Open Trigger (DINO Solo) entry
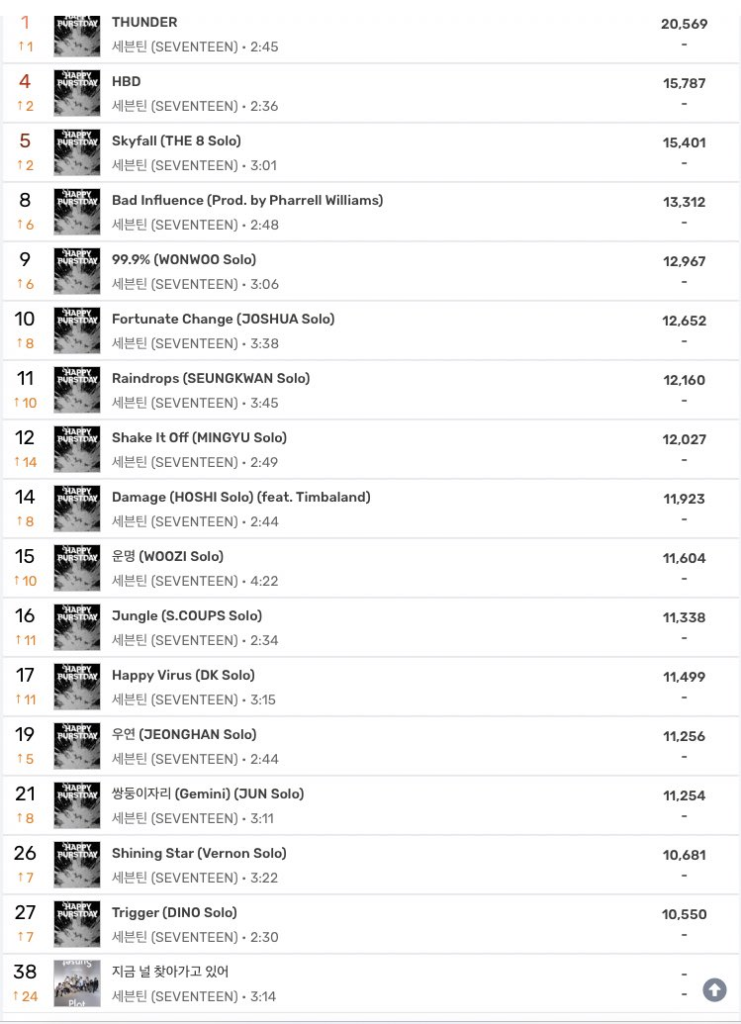This screenshot has width=741, height=1024. point(174,912)
